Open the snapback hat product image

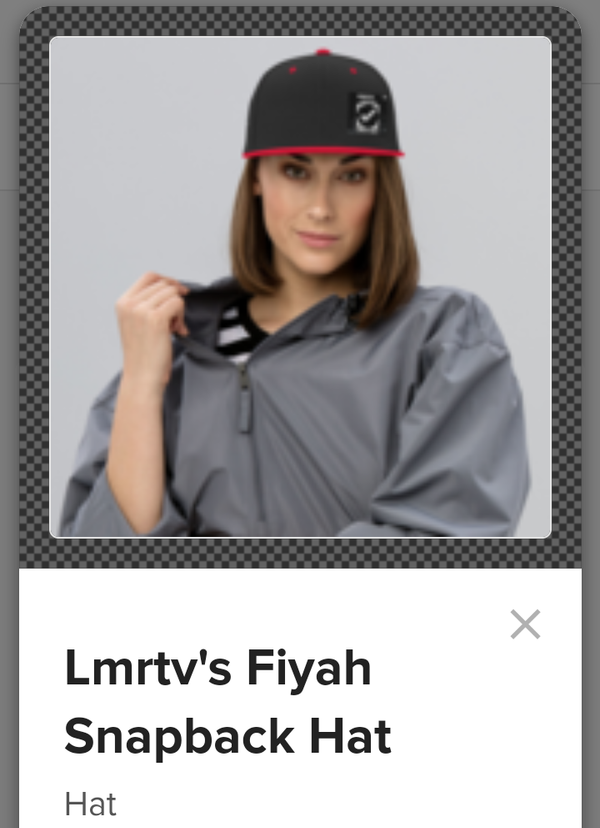[300, 288]
